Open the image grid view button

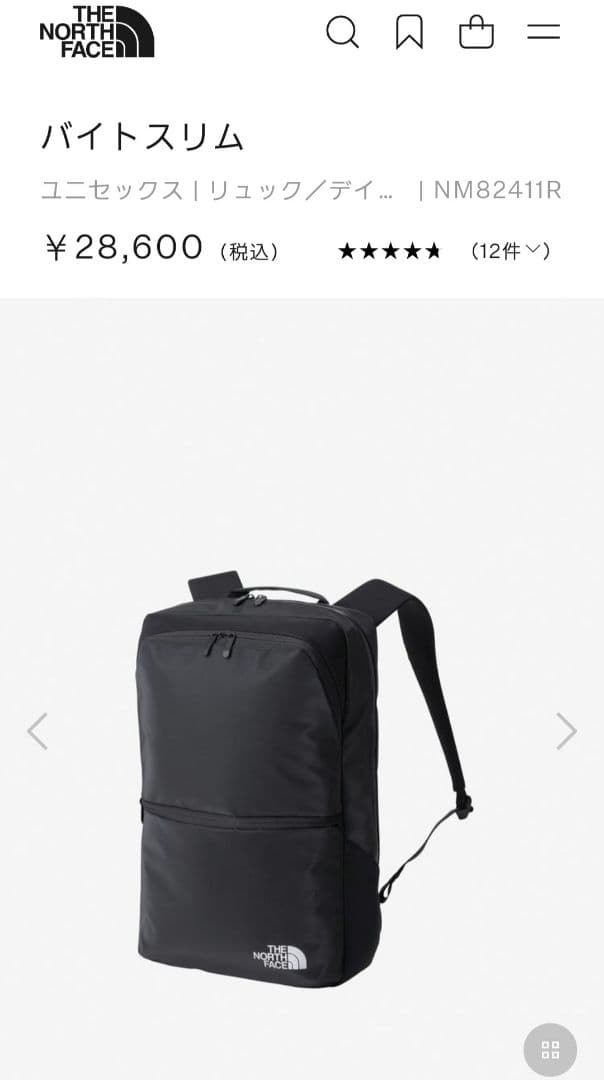(550, 1050)
